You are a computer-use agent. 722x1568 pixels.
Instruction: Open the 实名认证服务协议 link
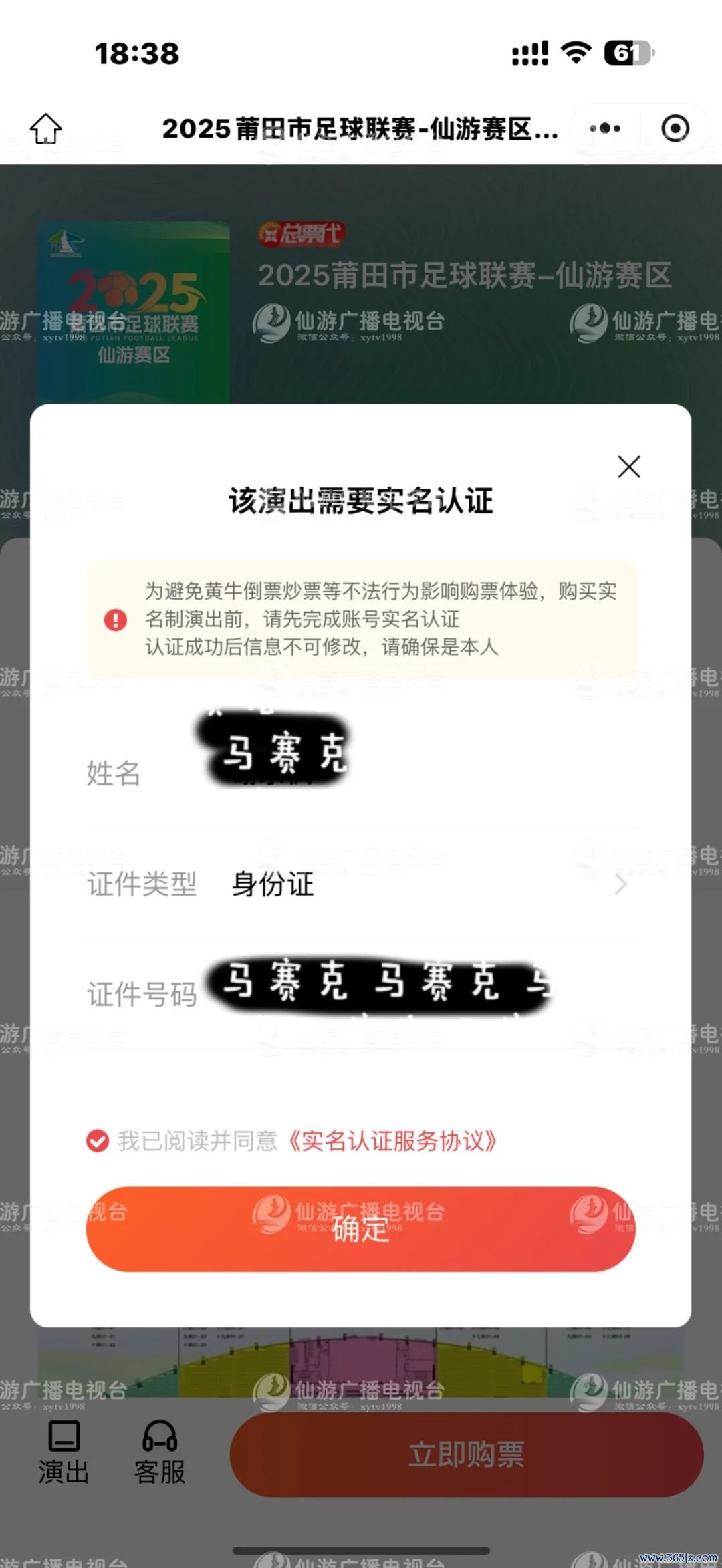click(392, 1141)
